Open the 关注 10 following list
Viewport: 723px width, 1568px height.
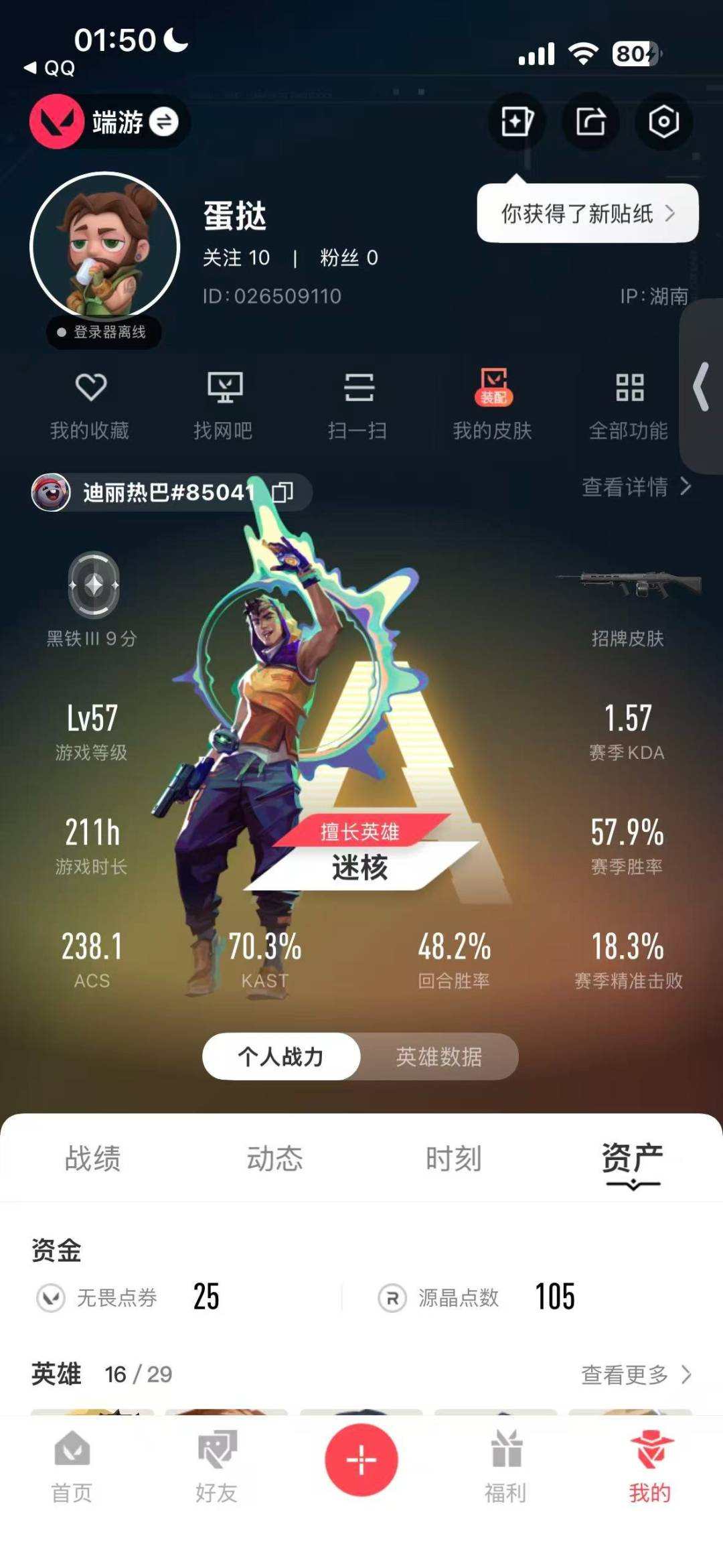(237, 259)
